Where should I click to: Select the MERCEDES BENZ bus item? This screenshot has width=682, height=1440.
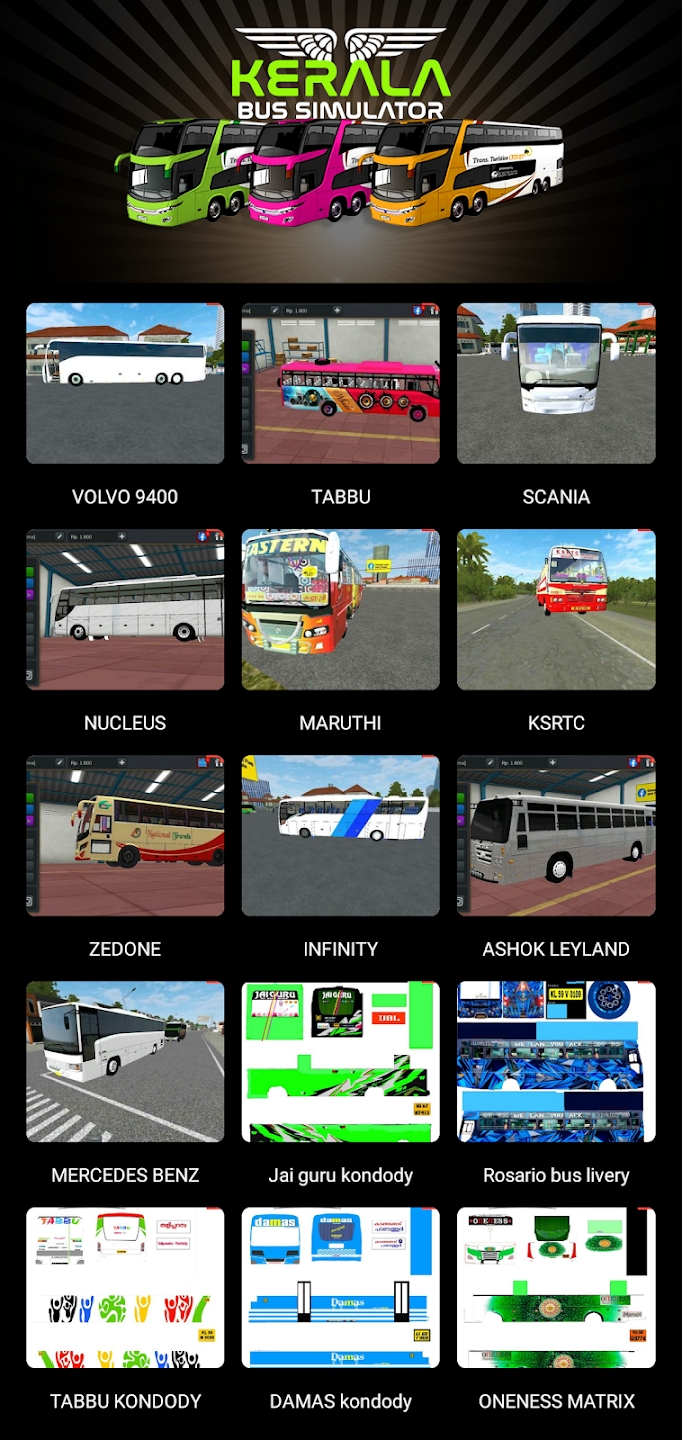(125, 1062)
